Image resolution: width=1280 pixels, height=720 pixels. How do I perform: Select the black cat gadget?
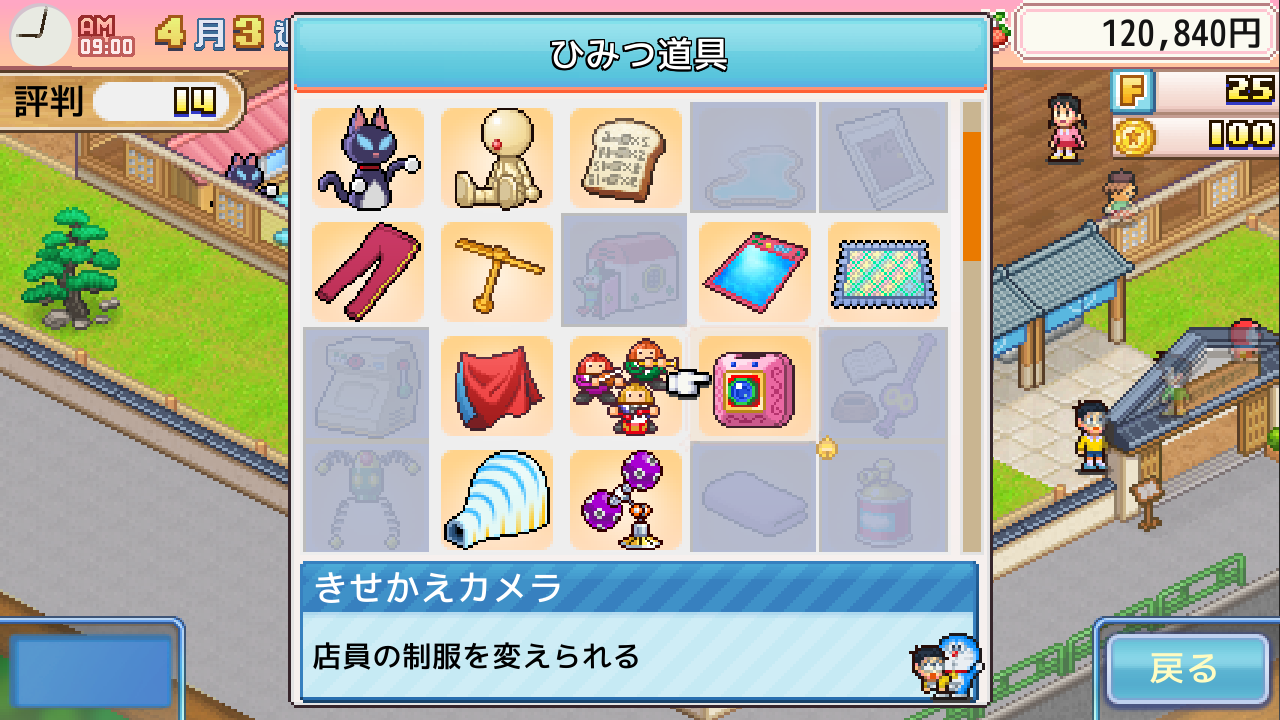[367, 158]
